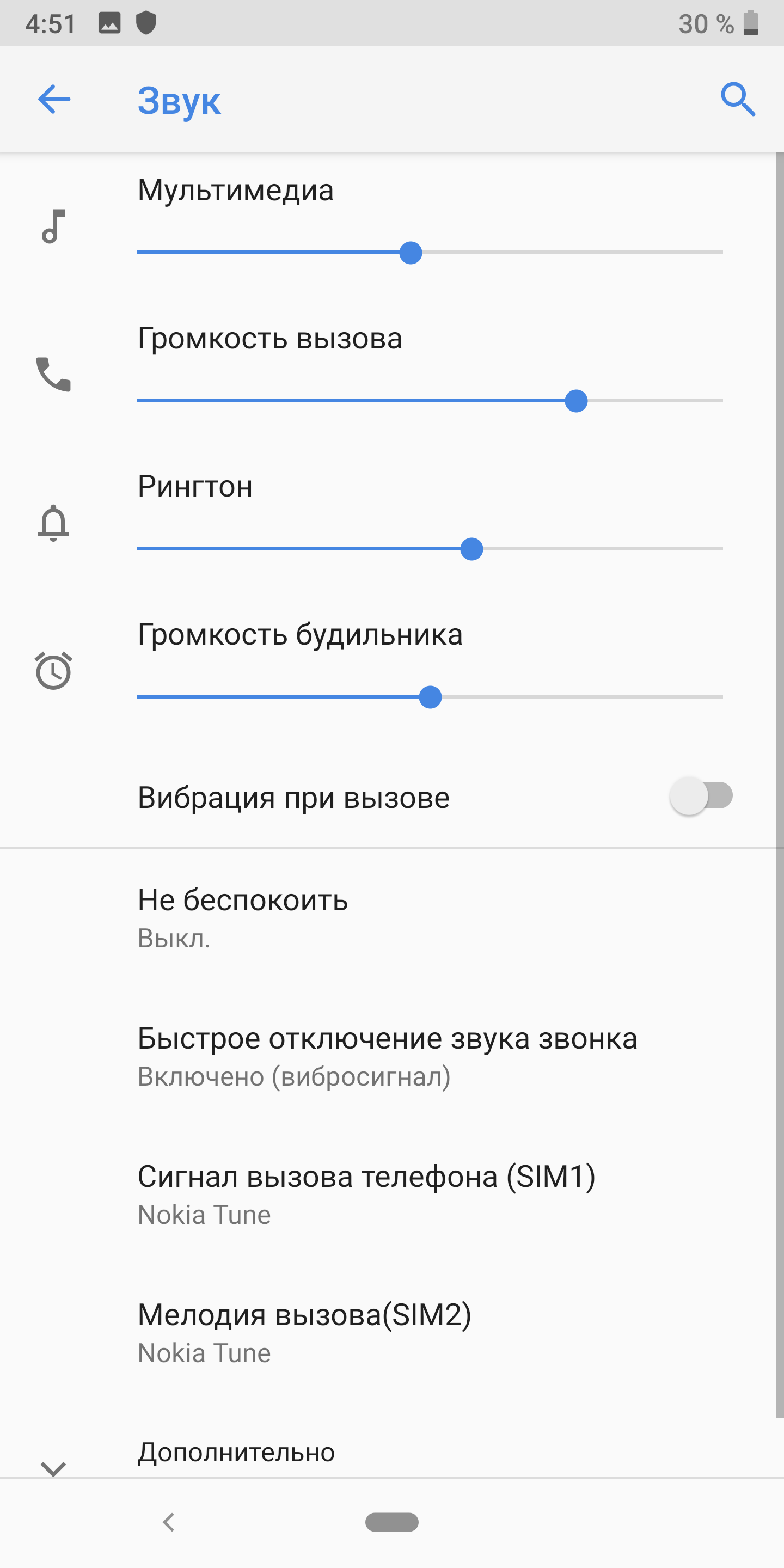Screen dimensions: 784x1568
Task: Enable Вибрация при вызове switch
Action: click(x=700, y=796)
